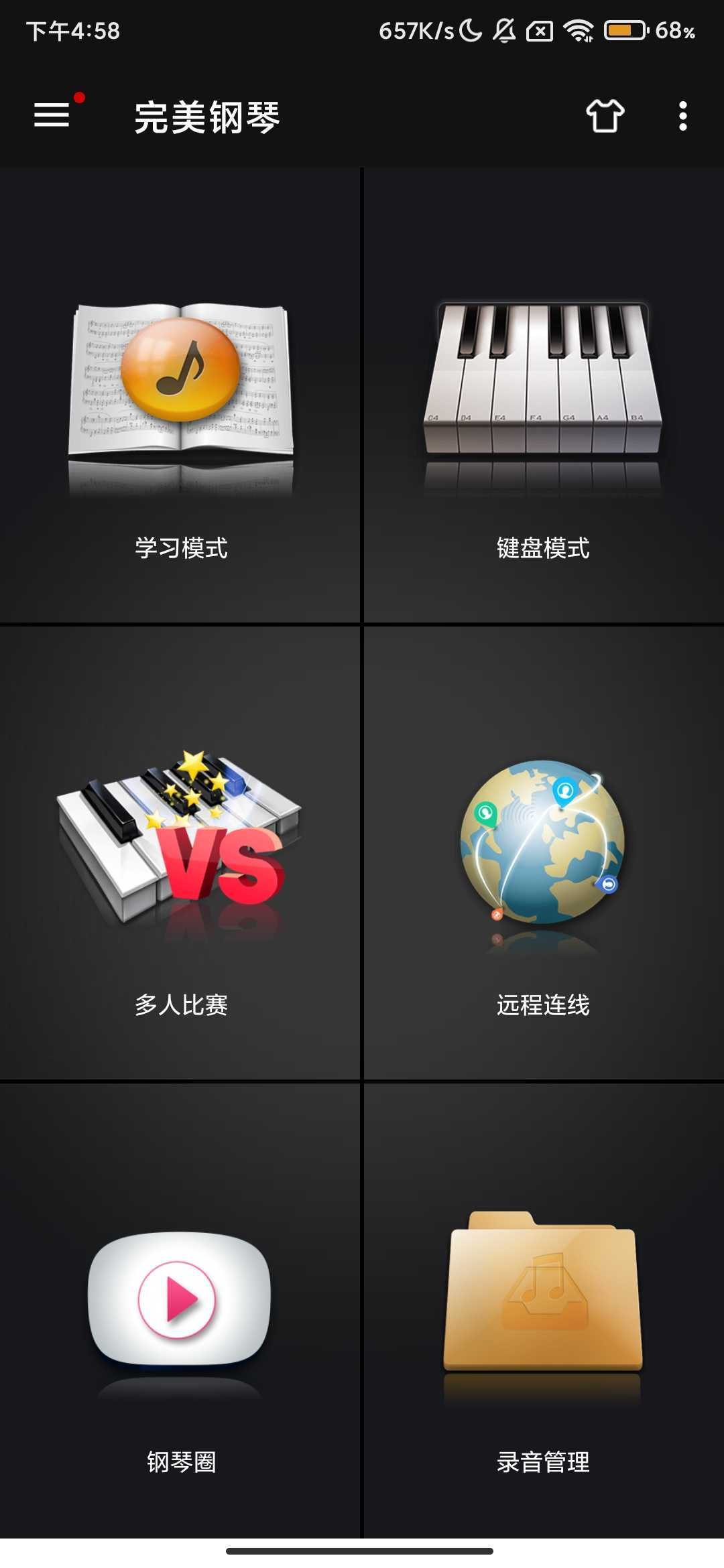Enter 学习模式 learning mode
The height and width of the screenshot is (1568, 724).
pyautogui.click(x=180, y=396)
